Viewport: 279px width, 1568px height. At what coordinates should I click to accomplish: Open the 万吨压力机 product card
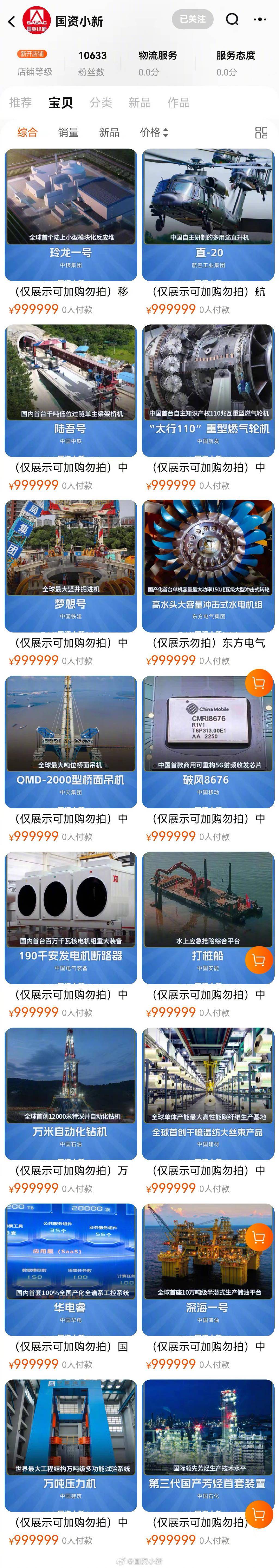point(71,1444)
